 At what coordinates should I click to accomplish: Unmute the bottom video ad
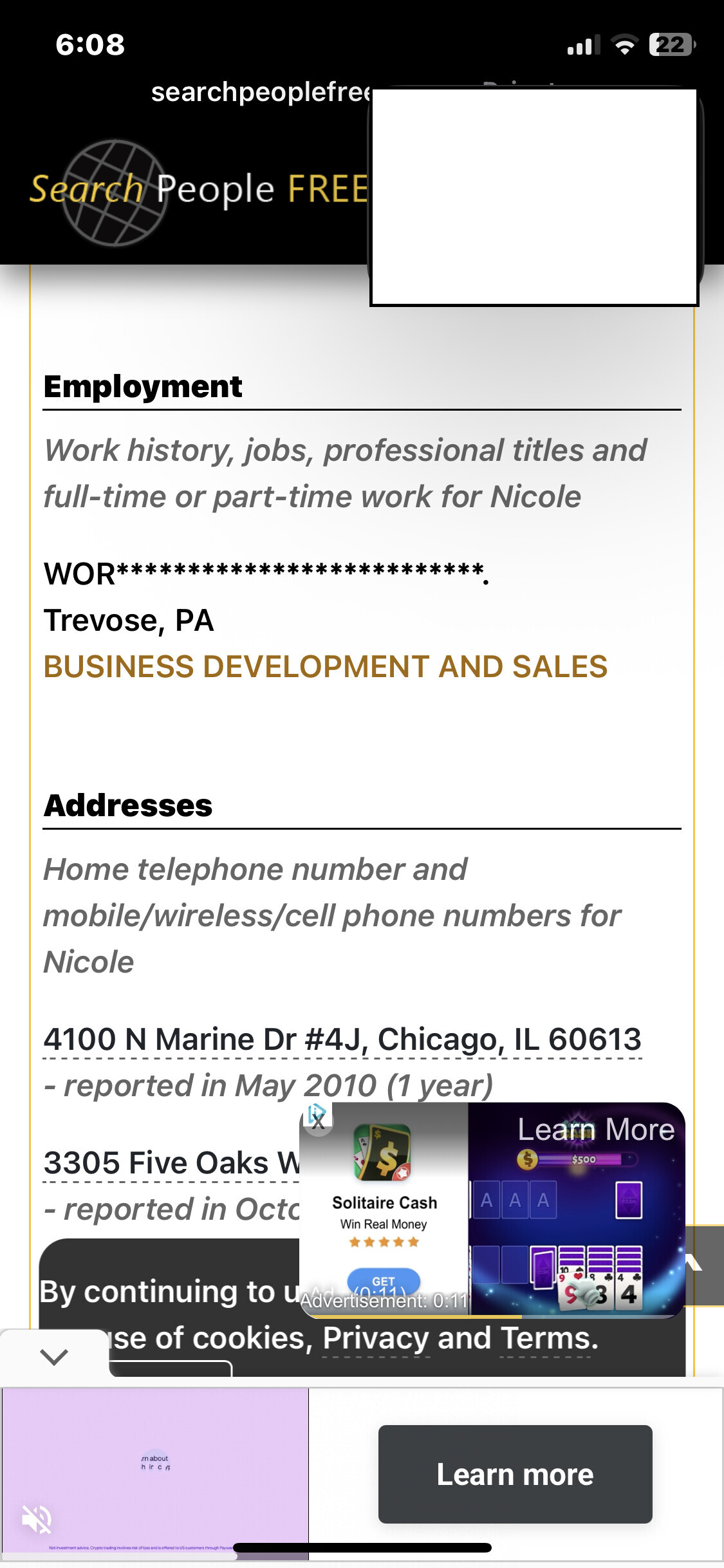[37, 1519]
